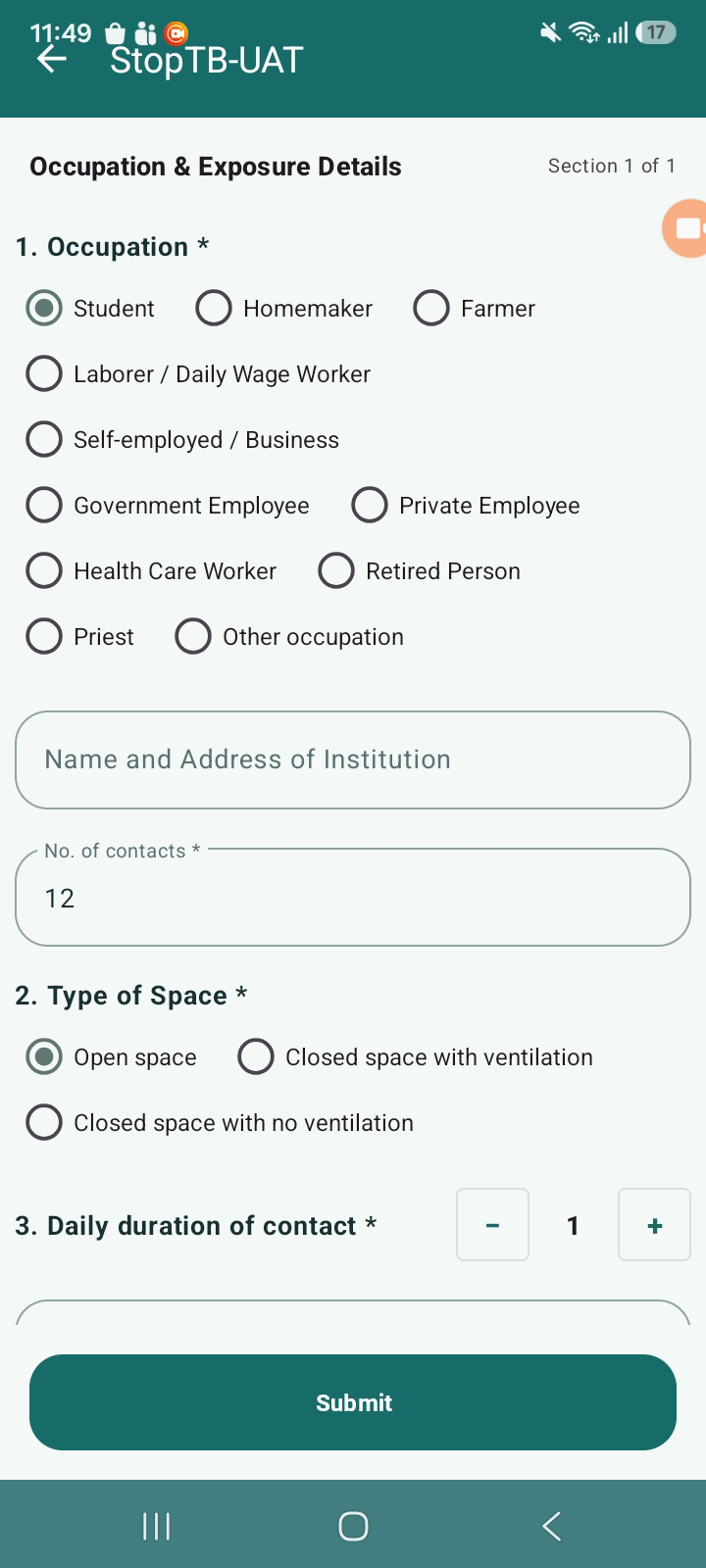Choose Closed space with no ventilation
The image size is (706, 1568).
tap(220, 1122)
